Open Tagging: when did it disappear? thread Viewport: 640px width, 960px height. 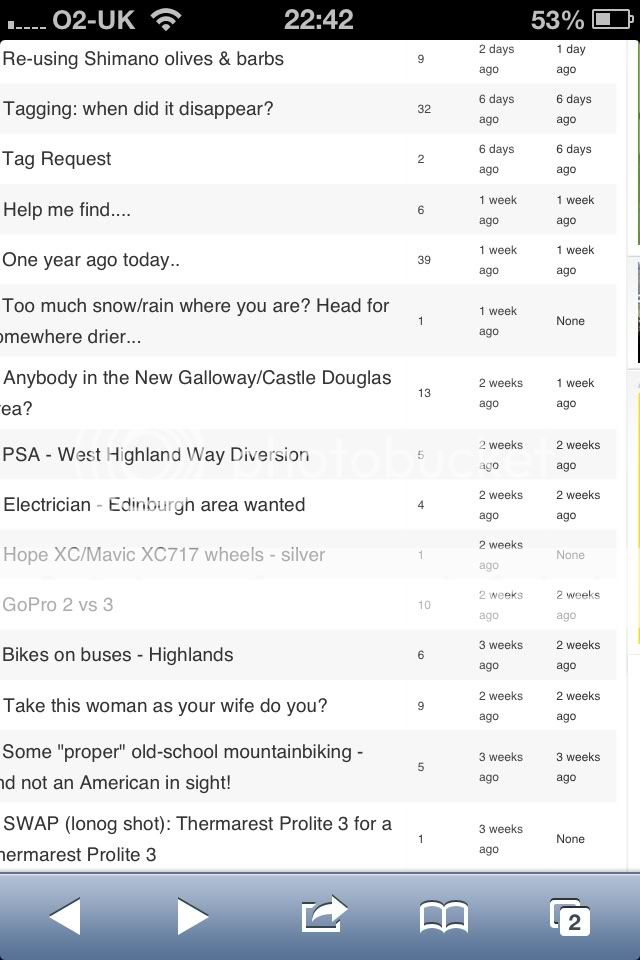(x=138, y=109)
